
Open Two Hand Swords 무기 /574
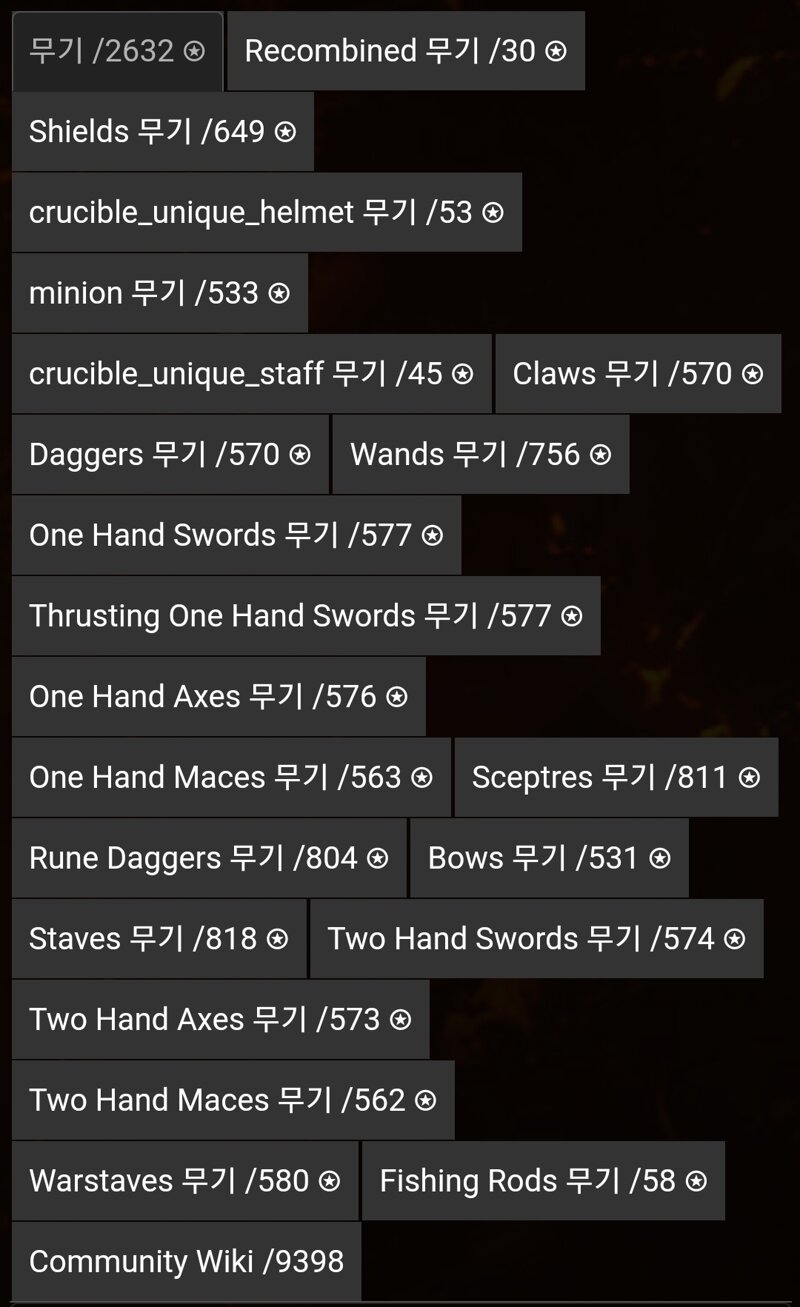click(x=536, y=939)
